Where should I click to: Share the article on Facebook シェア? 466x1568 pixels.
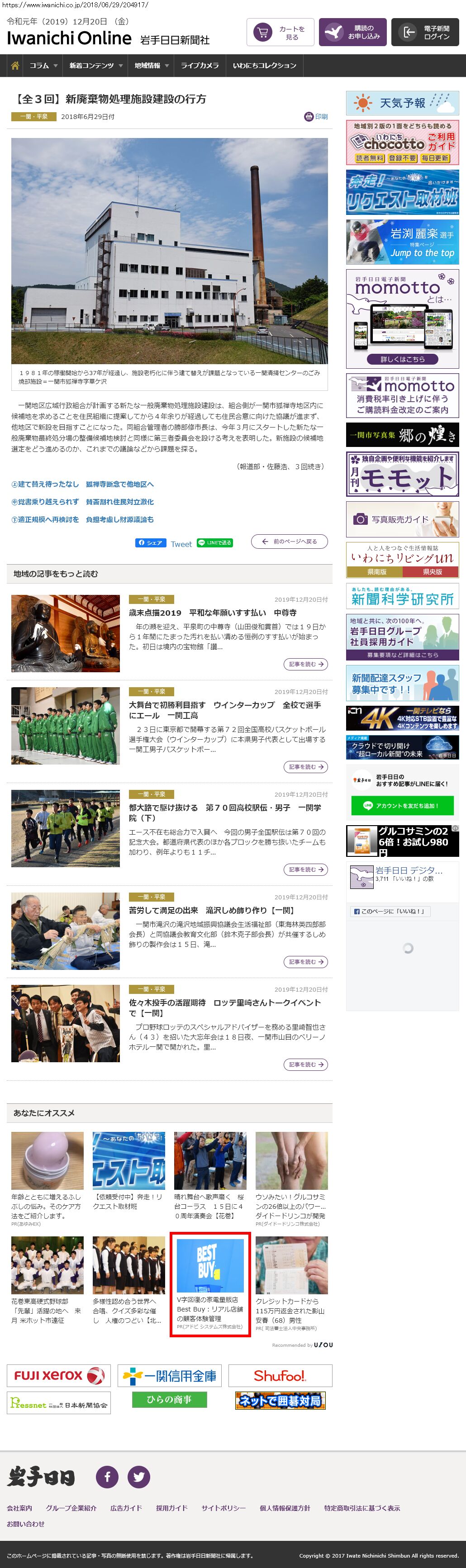(x=150, y=542)
